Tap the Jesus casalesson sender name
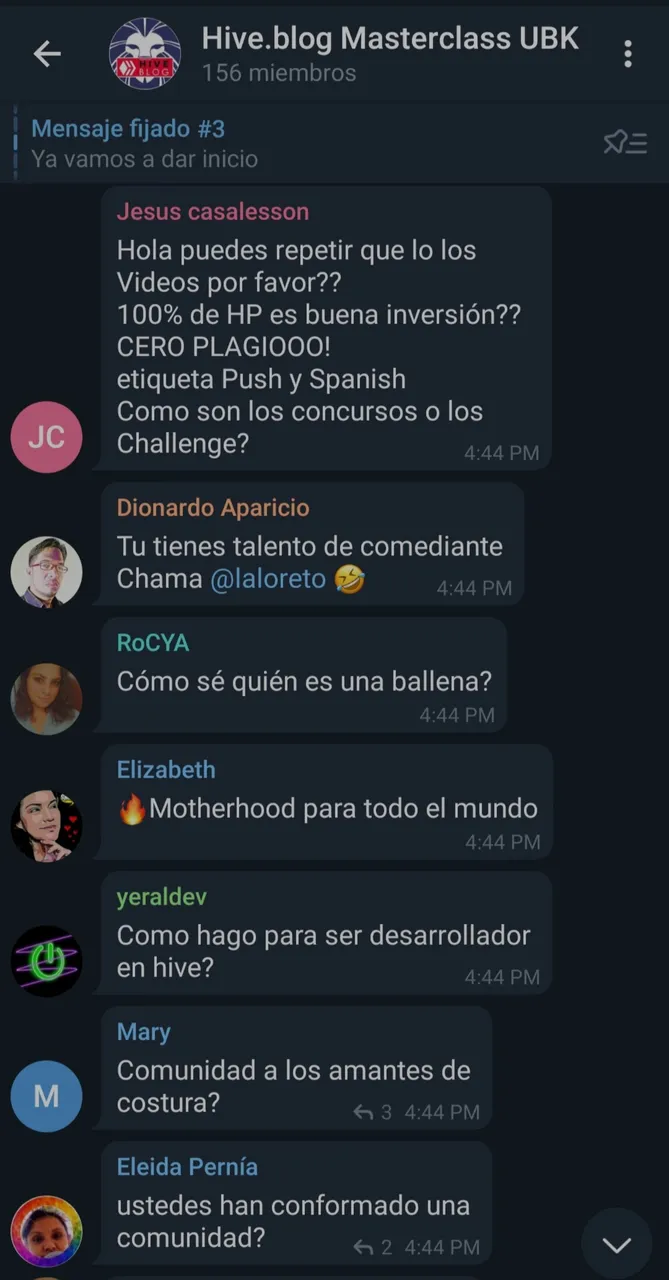Image resolution: width=669 pixels, height=1280 pixels. [x=212, y=211]
